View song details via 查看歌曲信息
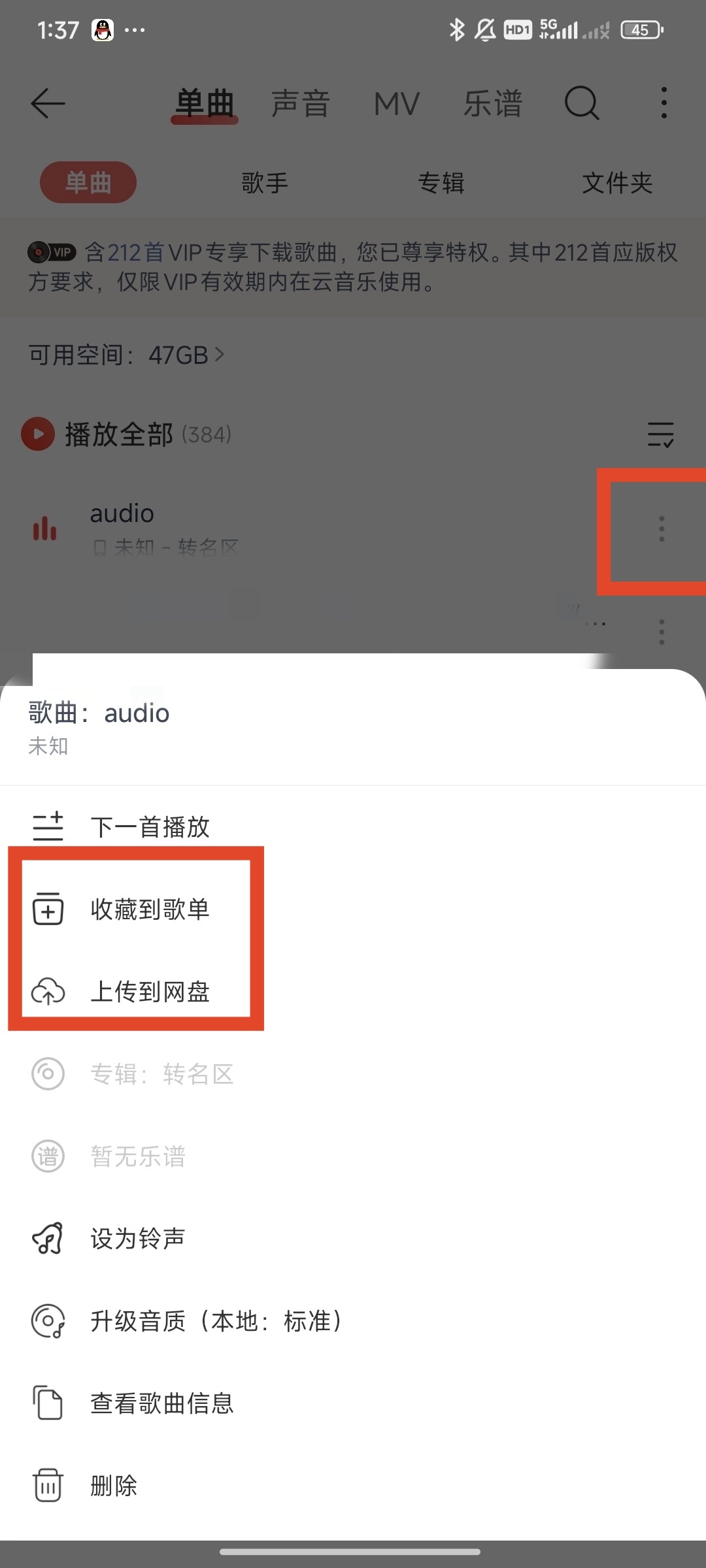The height and width of the screenshot is (1568, 706). point(161,1403)
